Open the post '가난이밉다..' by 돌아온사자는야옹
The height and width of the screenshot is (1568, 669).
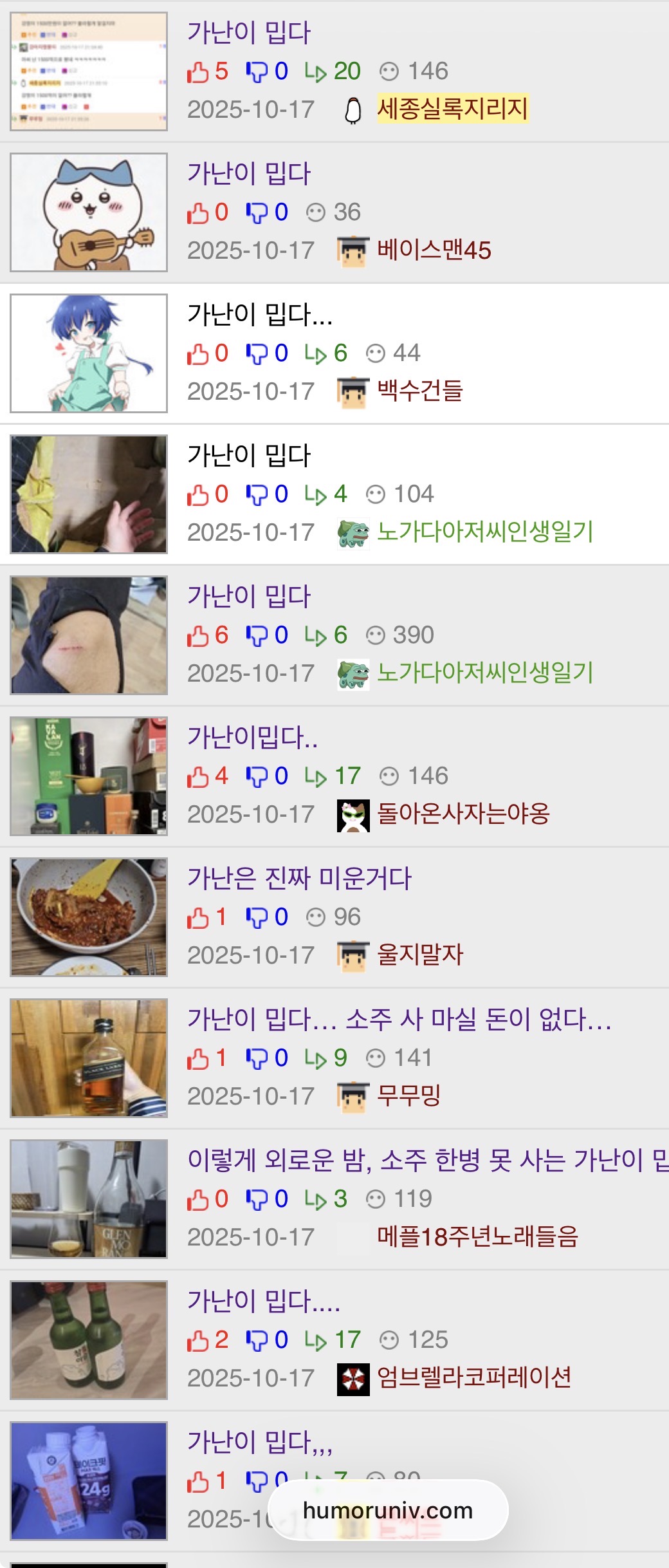pos(252,738)
